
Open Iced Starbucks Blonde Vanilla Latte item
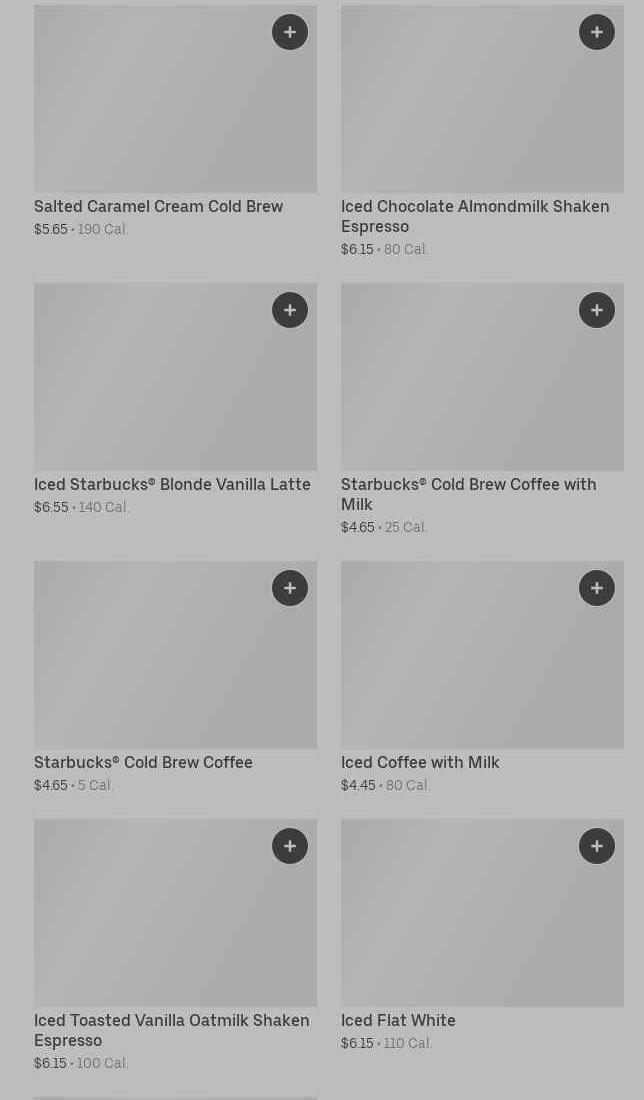pyautogui.click(x=172, y=485)
